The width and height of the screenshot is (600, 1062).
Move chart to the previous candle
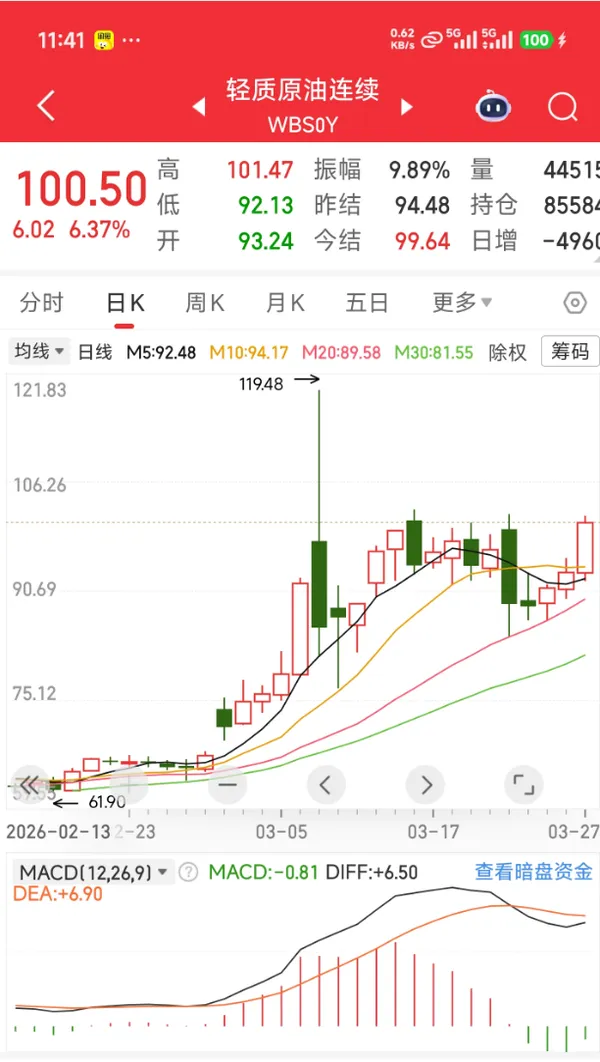click(x=326, y=785)
